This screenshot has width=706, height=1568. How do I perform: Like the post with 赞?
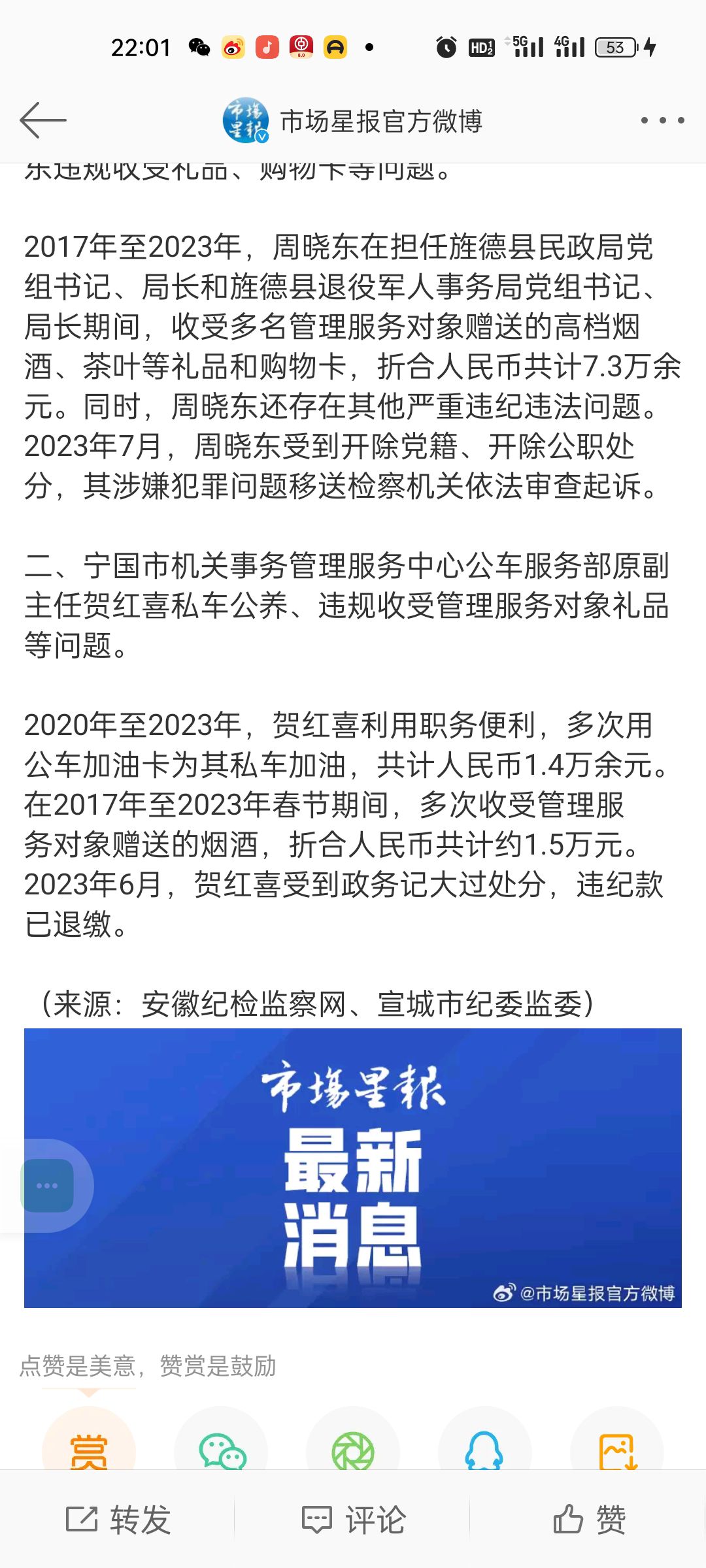click(x=589, y=1520)
